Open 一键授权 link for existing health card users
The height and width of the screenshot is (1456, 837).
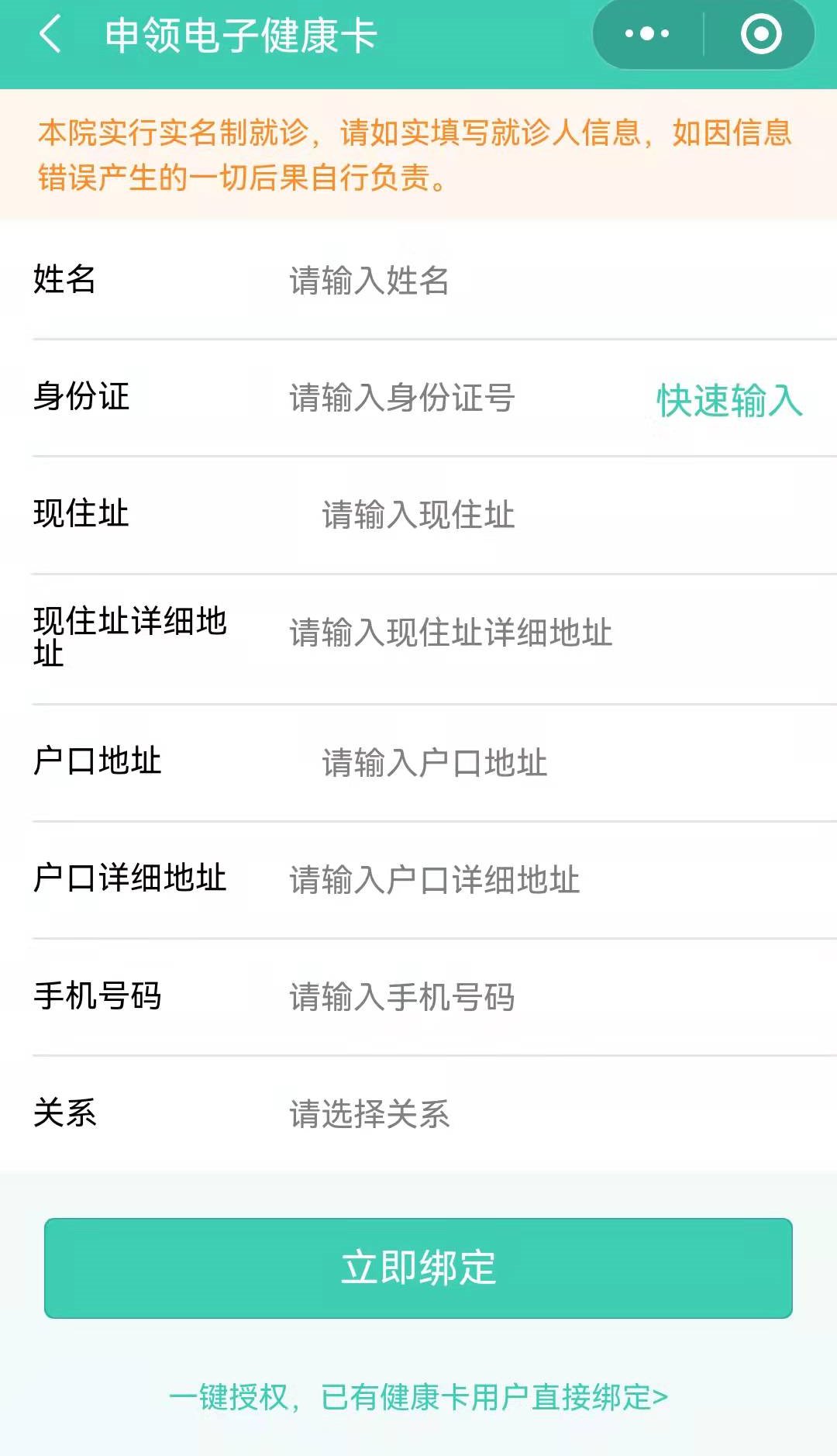(418, 1397)
